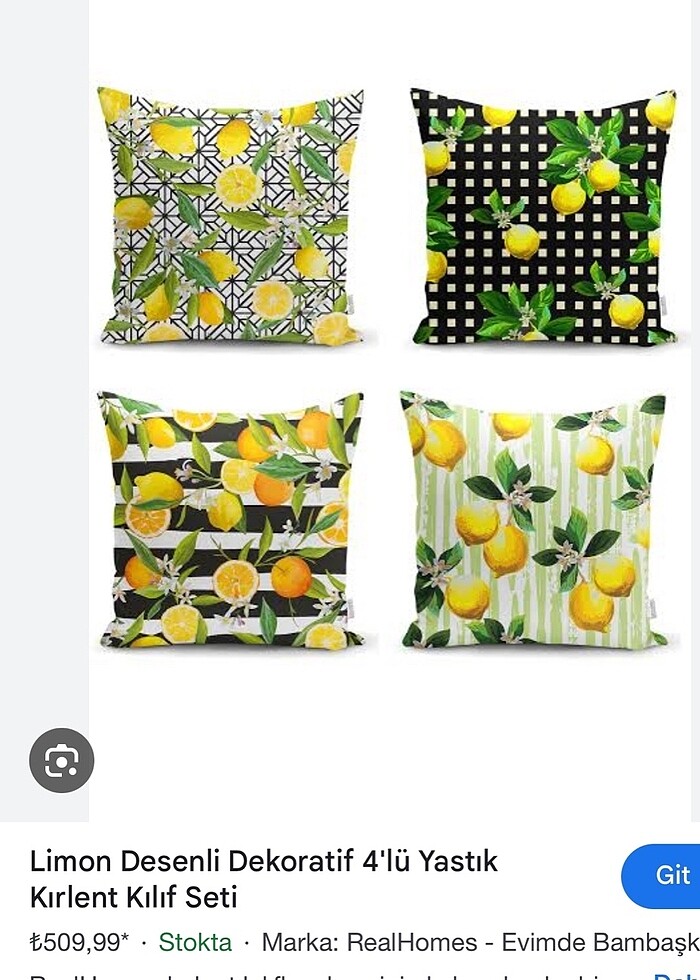Tap the blue Git button
The image size is (700, 980).
click(668, 876)
